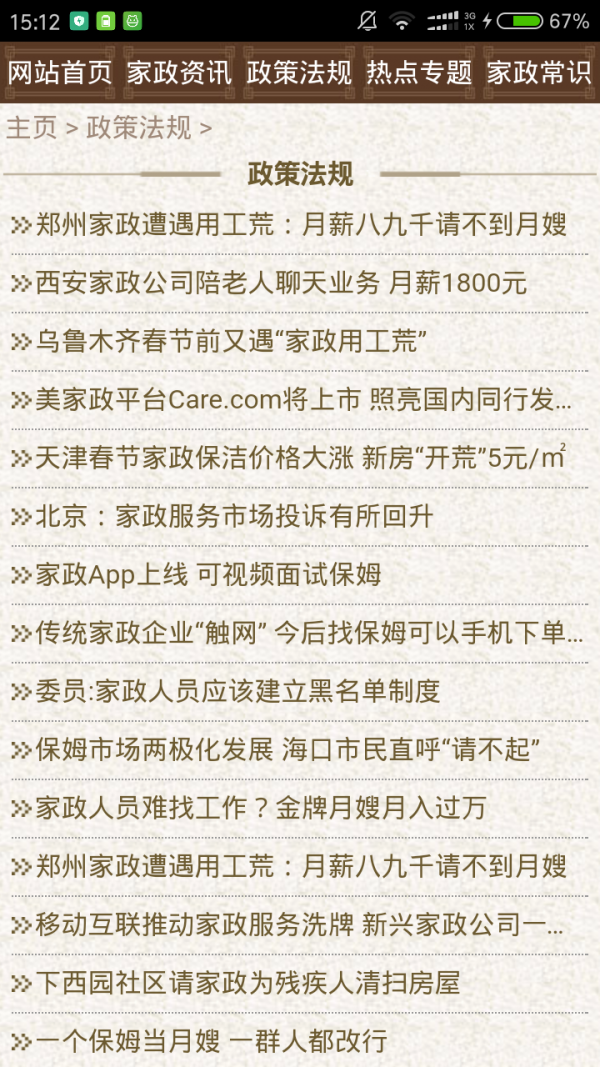The width and height of the screenshot is (600, 1067).
Task: Open 北京：家政服务市场投诉有所回升
Action: tap(235, 516)
